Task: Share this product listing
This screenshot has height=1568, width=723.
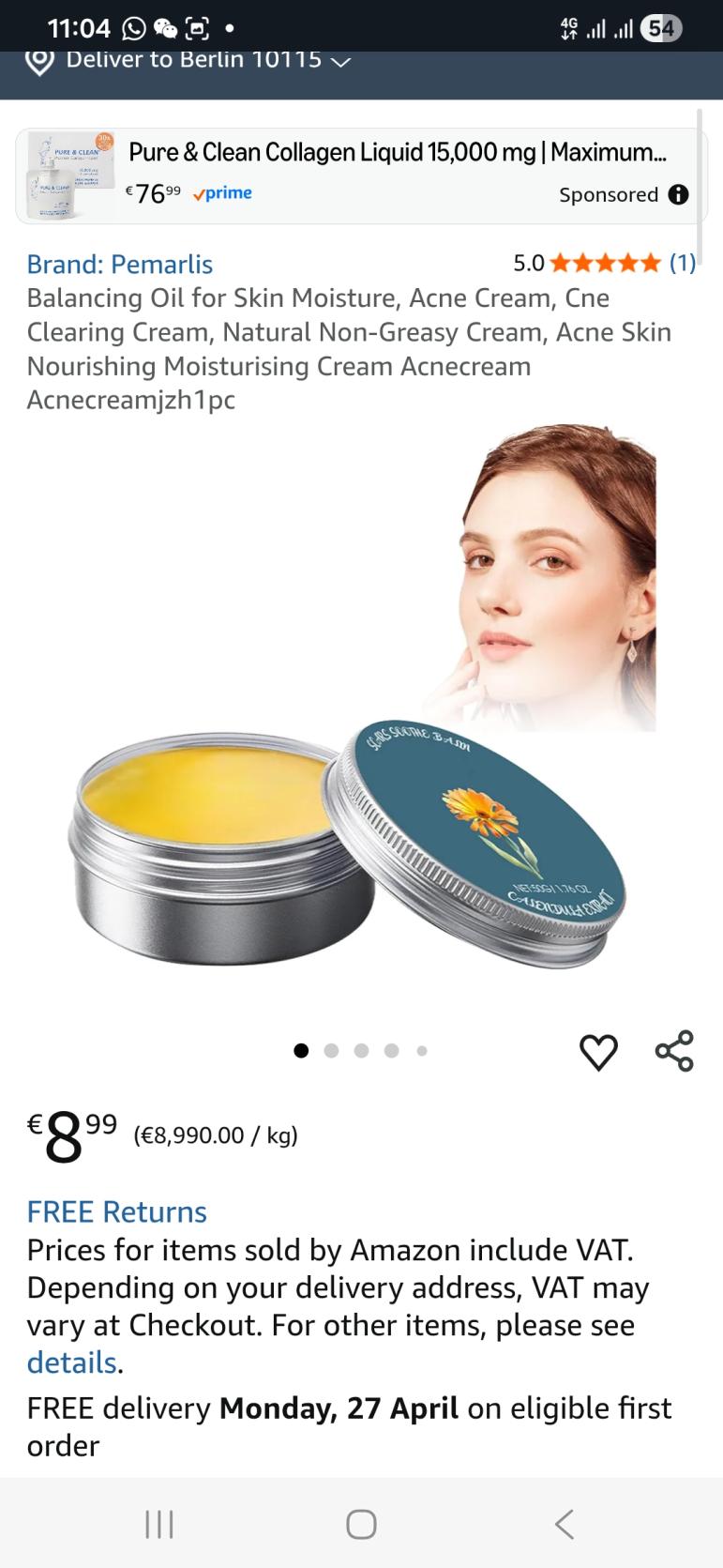Action: (x=674, y=1051)
